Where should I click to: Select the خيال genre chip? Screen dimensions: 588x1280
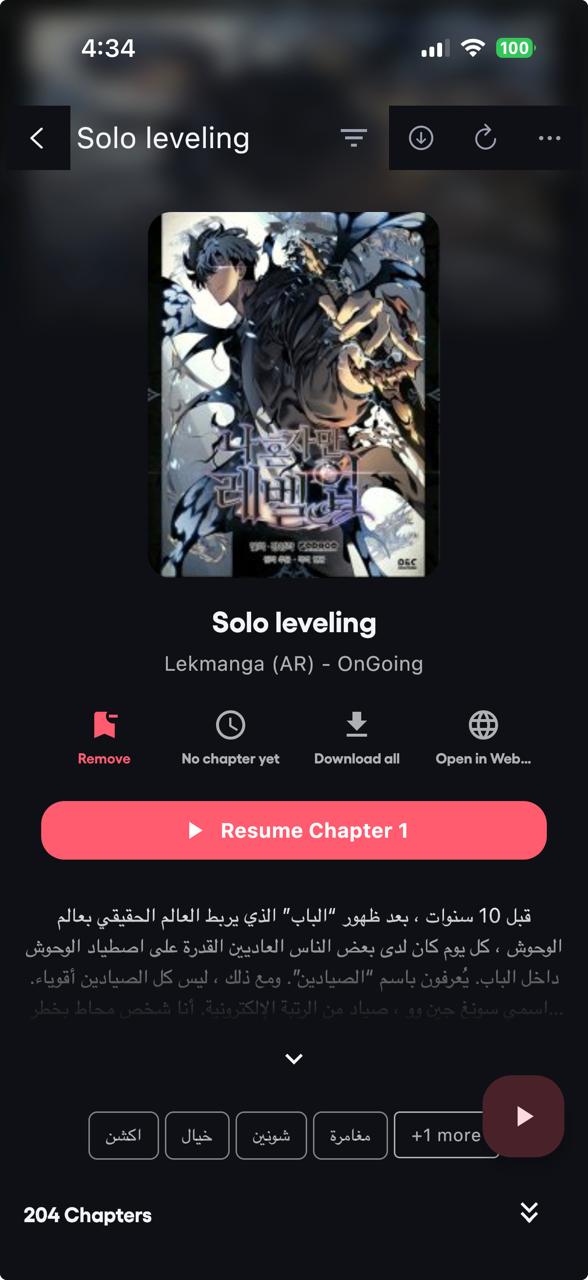(x=197, y=1135)
